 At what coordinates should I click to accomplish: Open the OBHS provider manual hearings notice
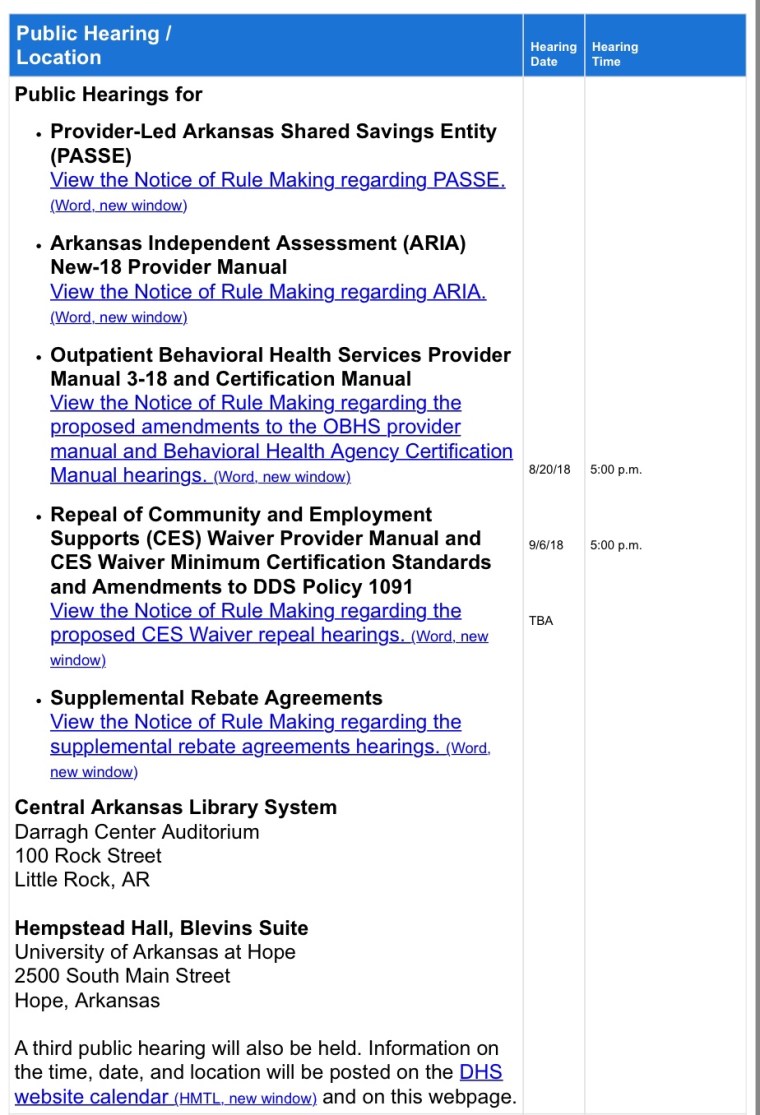[x=281, y=439]
